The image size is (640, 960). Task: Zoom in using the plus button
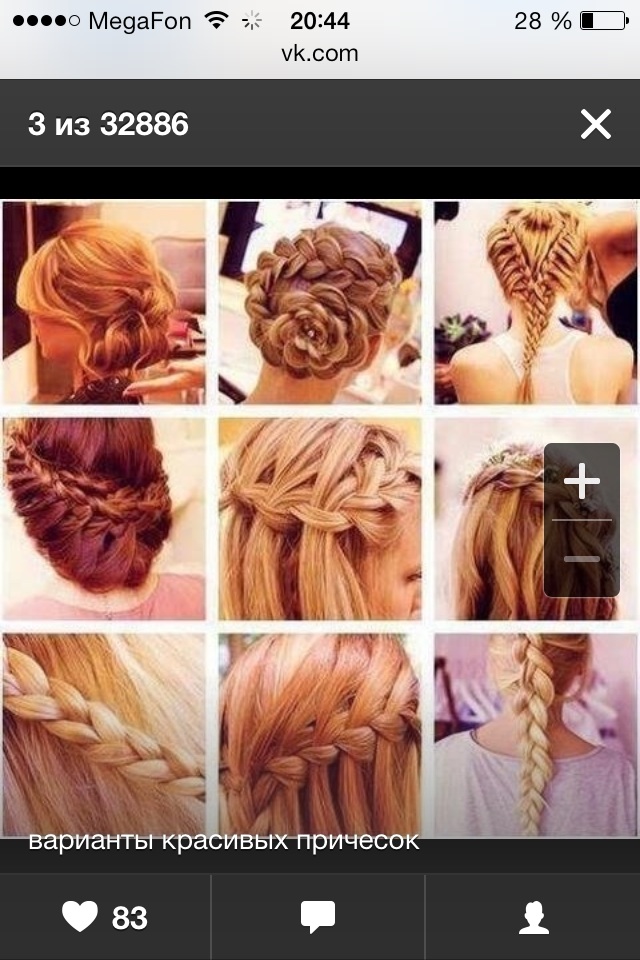pos(582,483)
